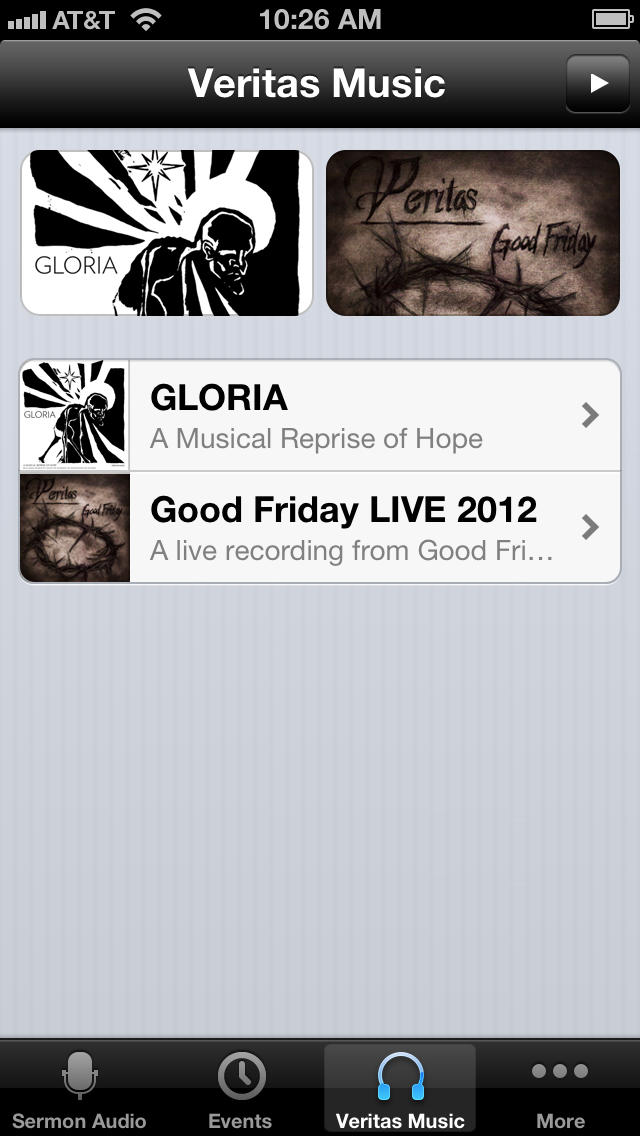Open the GLORIA album row
This screenshot has width=640, height=1136.
320,416
